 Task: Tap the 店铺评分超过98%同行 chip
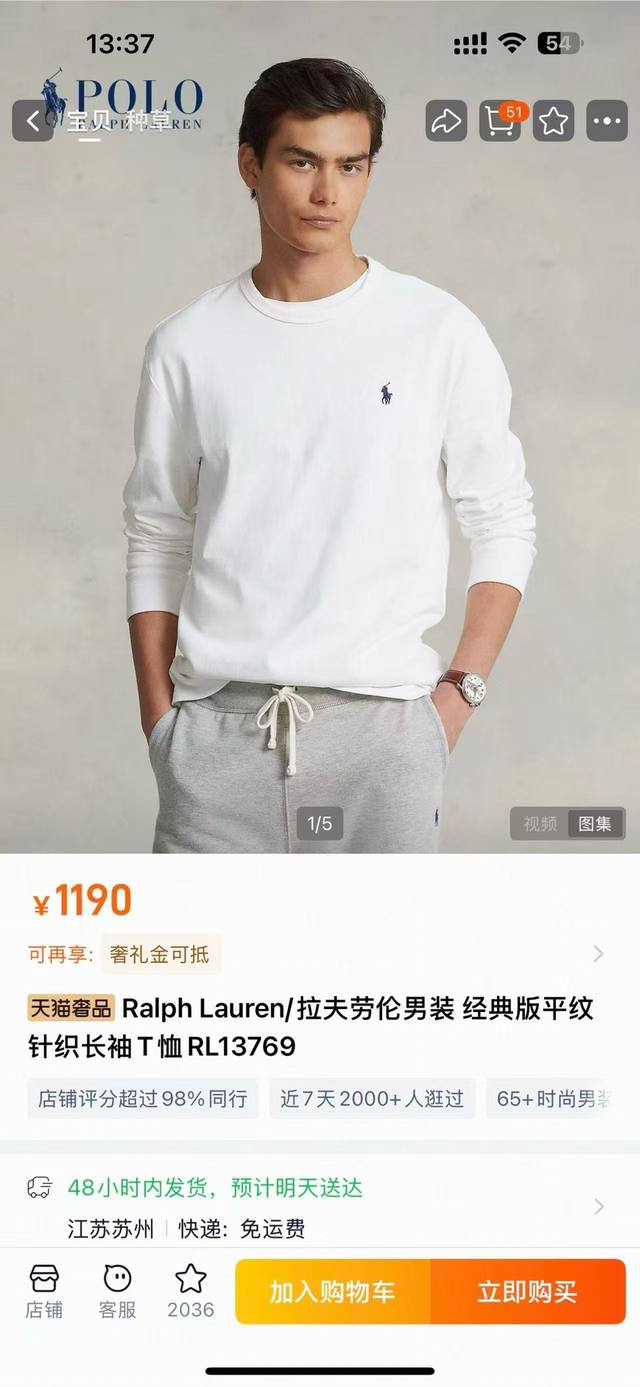[142, 1099]
